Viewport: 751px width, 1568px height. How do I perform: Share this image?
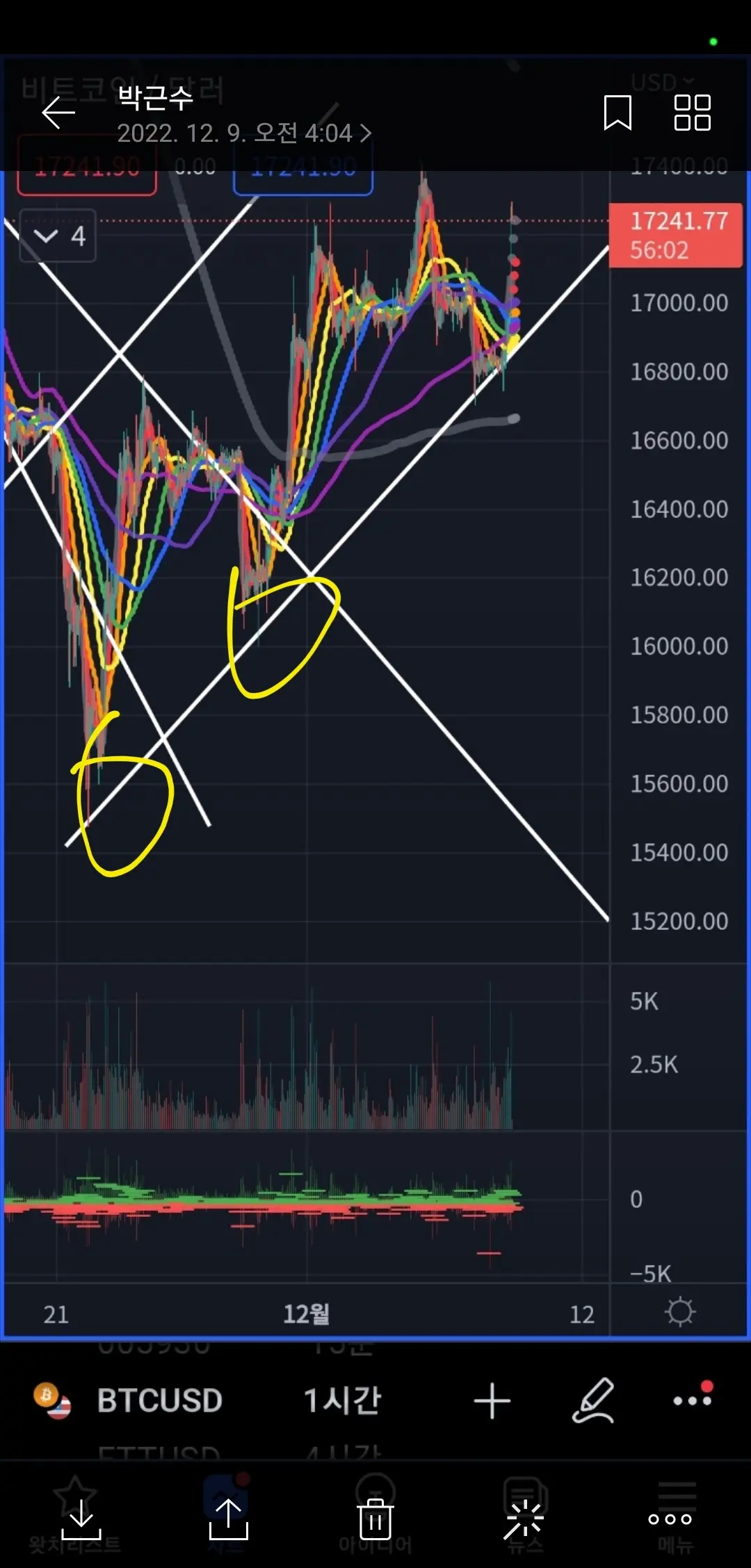coord(228,1520)
